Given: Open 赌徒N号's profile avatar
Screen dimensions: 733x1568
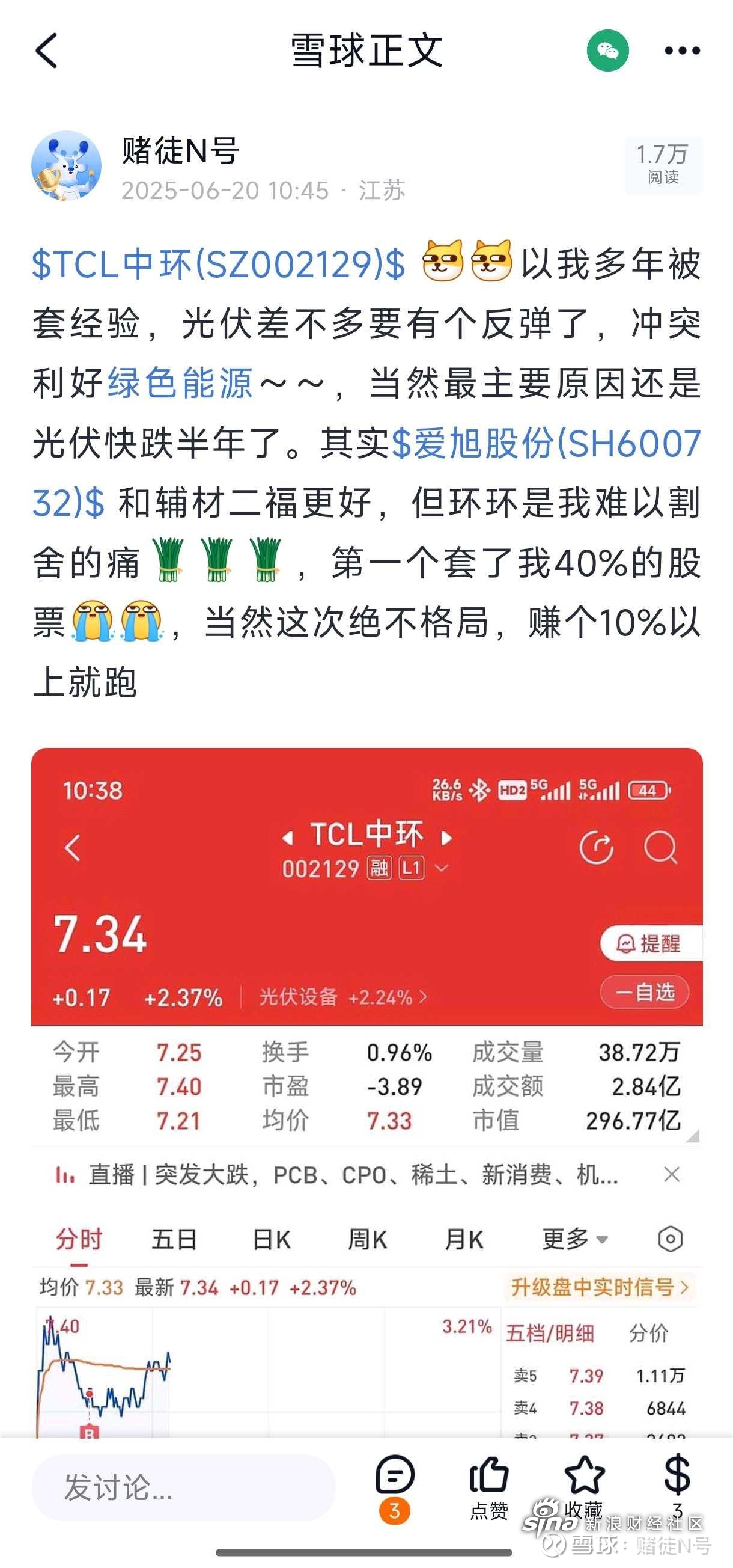Looking at the screenshot, I should 65,165.
